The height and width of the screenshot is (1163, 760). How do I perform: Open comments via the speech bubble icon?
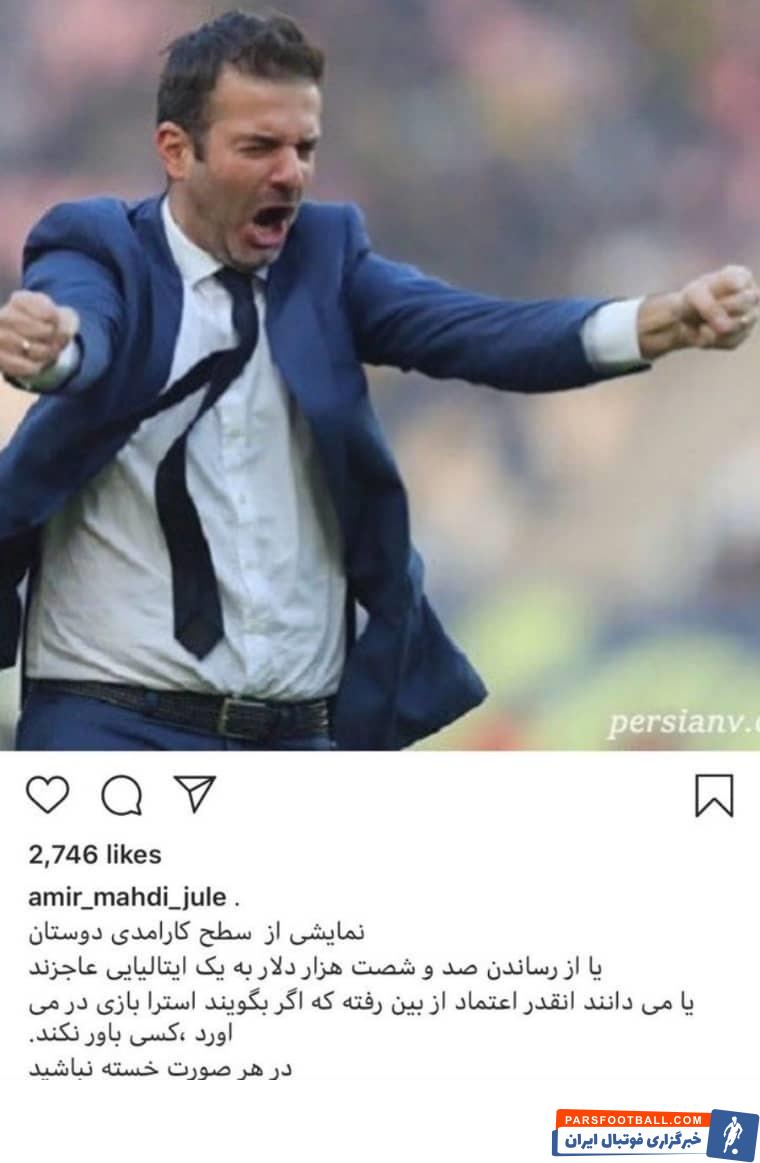(x=121, y=796)
